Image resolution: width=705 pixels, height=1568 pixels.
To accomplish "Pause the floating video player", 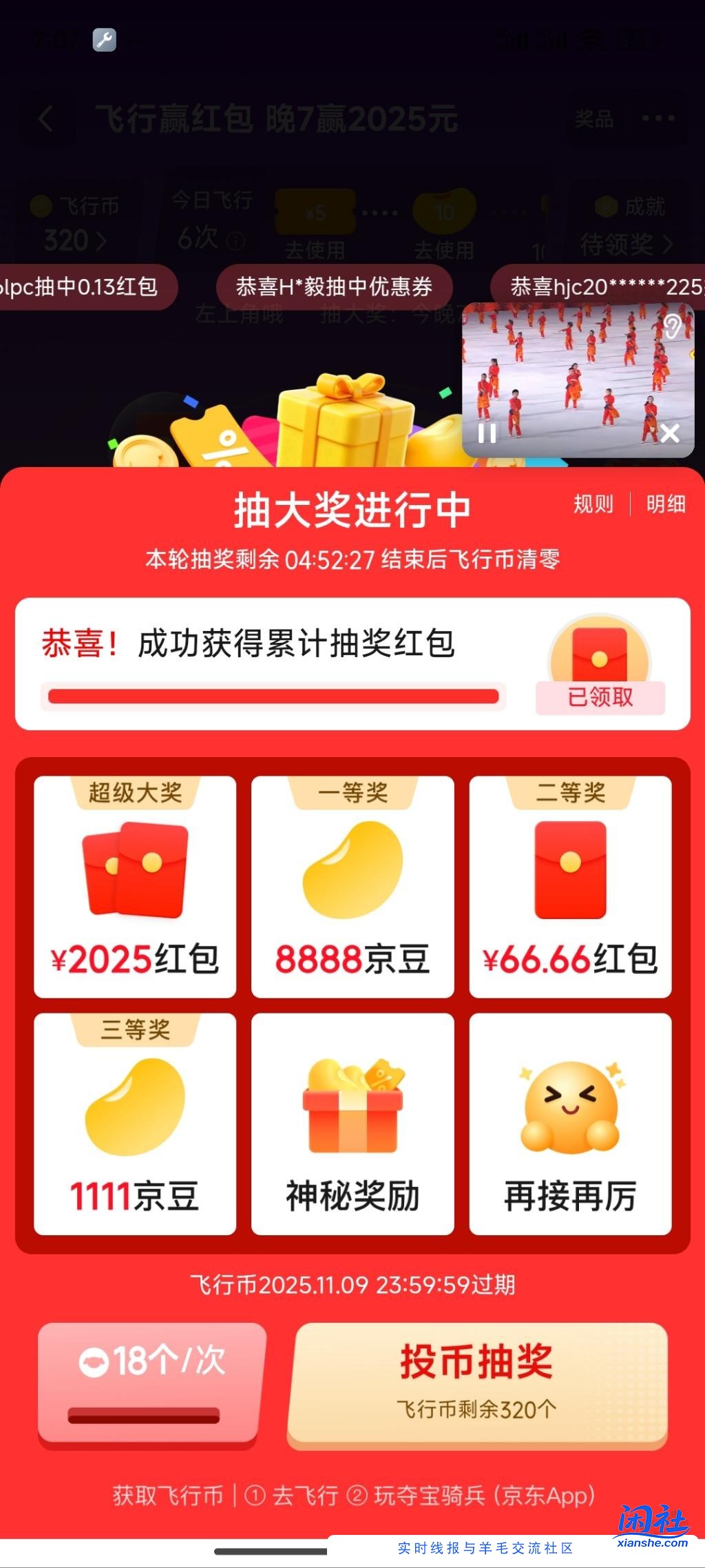I will point(487,434).
